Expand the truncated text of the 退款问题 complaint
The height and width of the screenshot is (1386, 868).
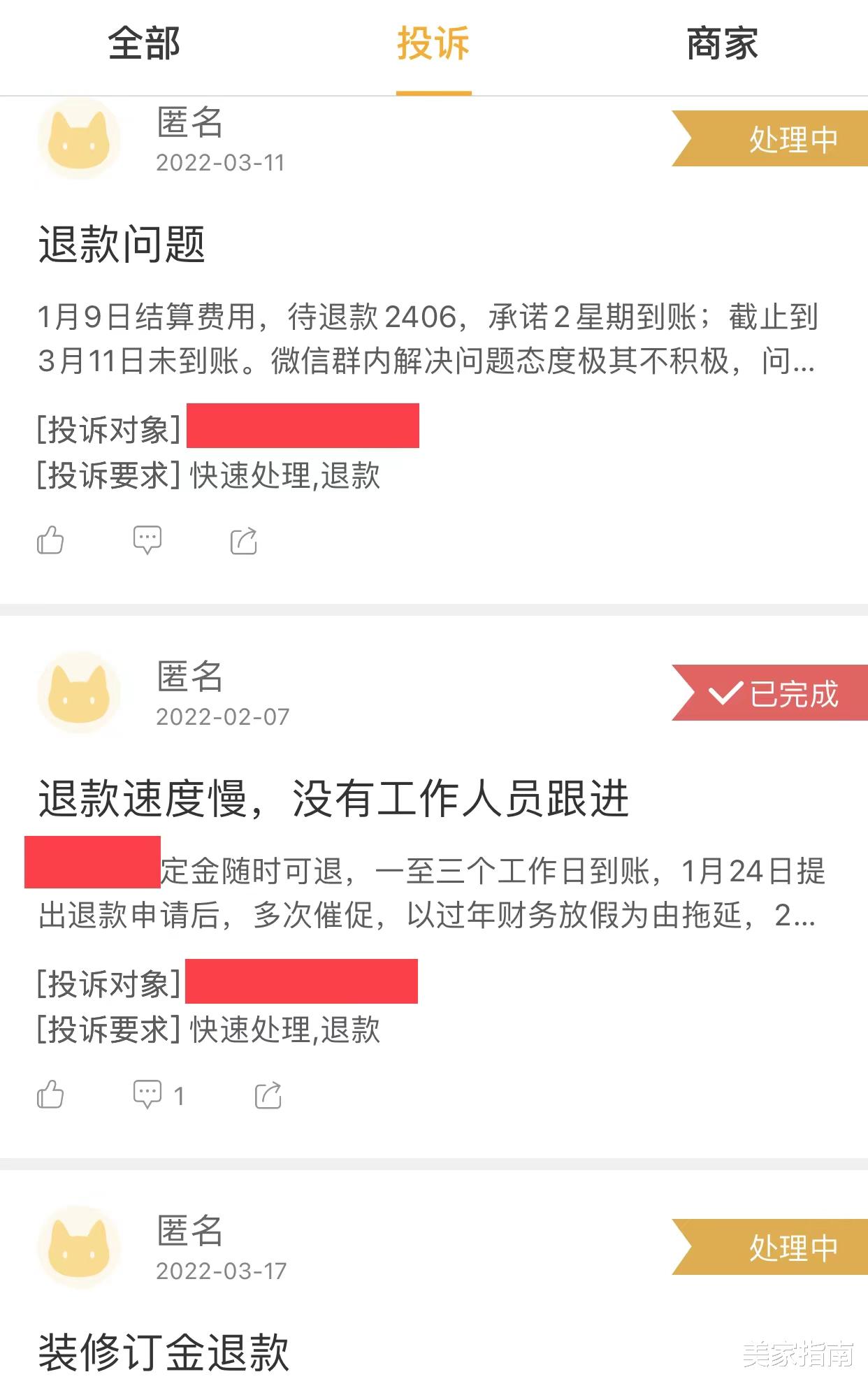pyautogui.click(x=804, y=361)
